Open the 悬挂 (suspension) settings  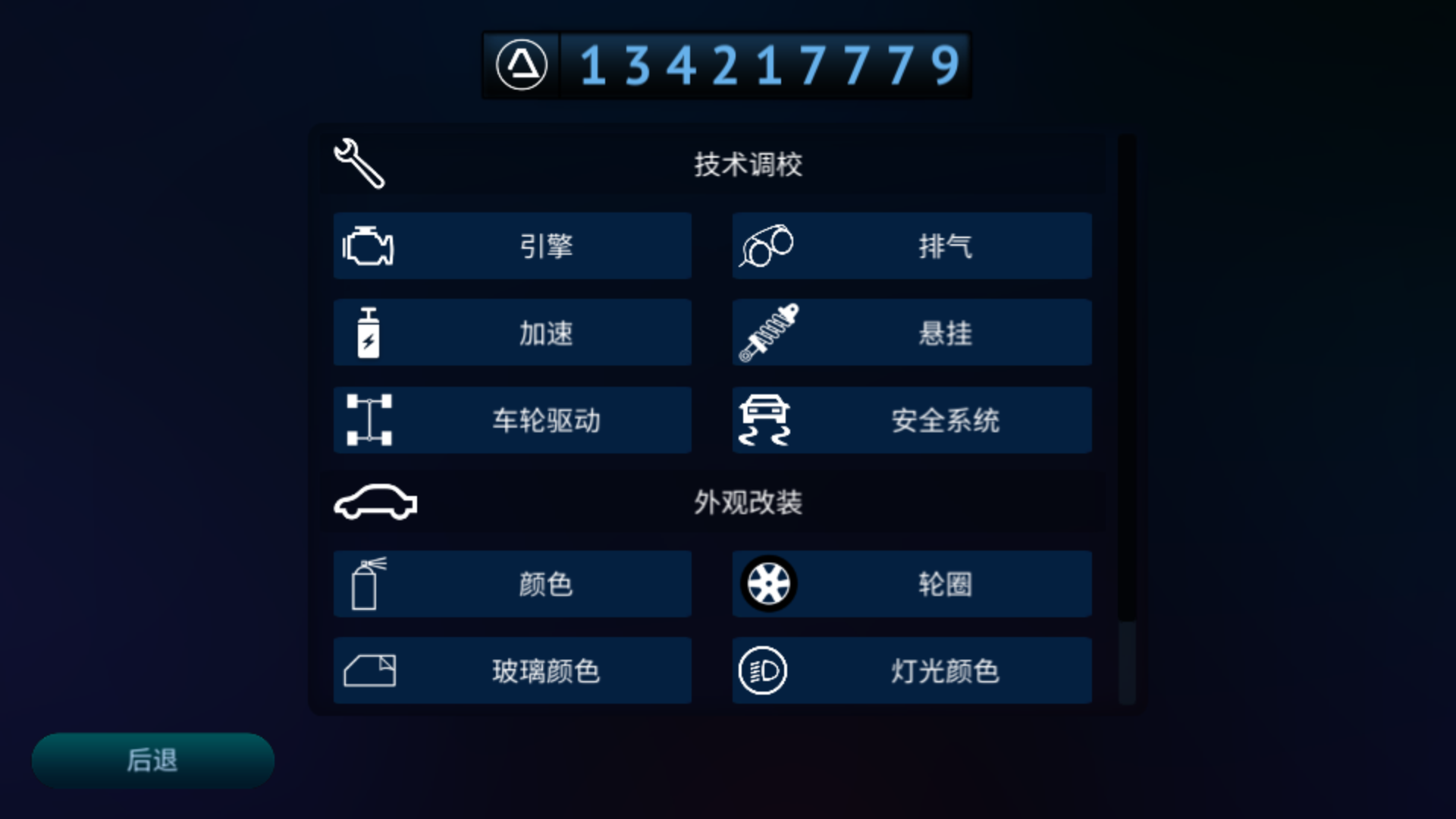pos(912,333)
